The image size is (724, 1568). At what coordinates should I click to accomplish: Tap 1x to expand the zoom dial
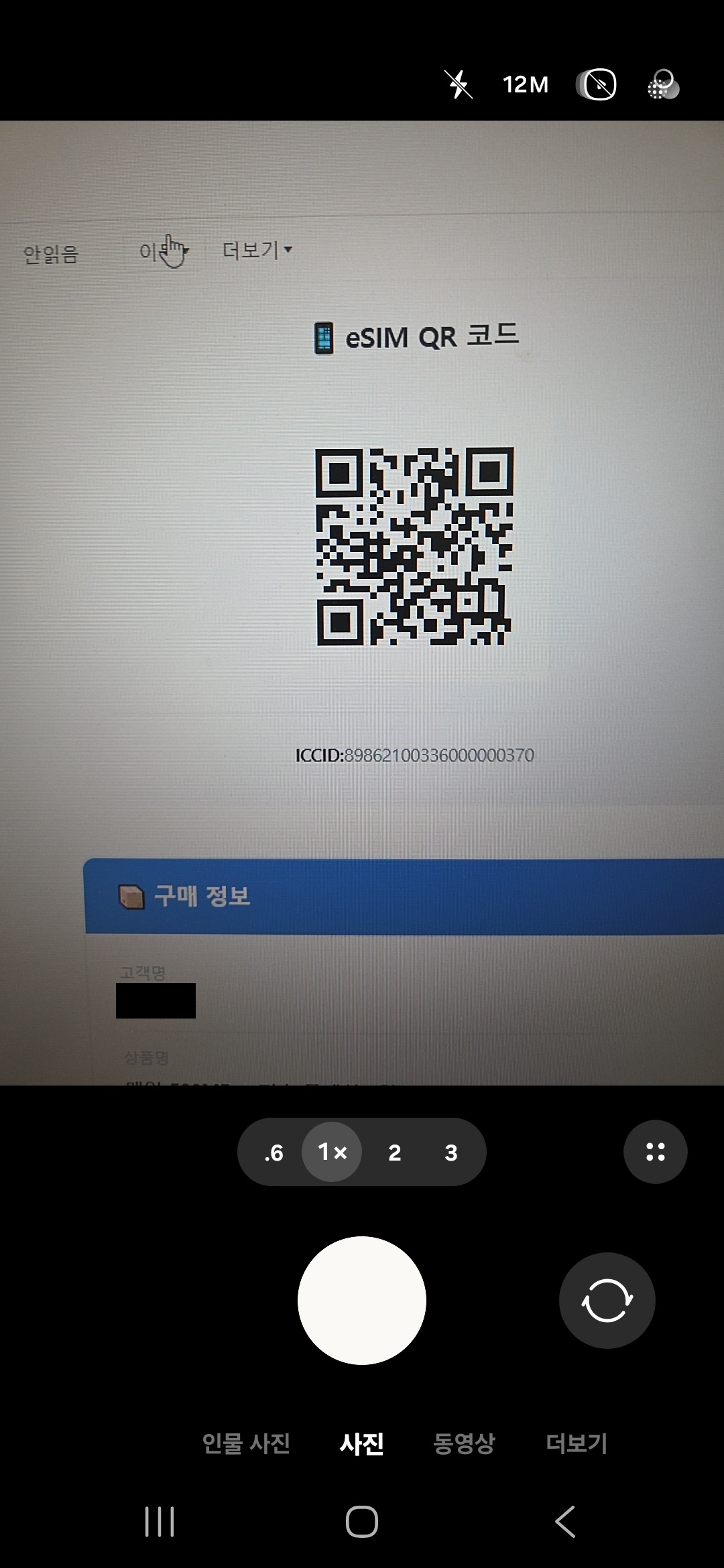point(332,1151)
